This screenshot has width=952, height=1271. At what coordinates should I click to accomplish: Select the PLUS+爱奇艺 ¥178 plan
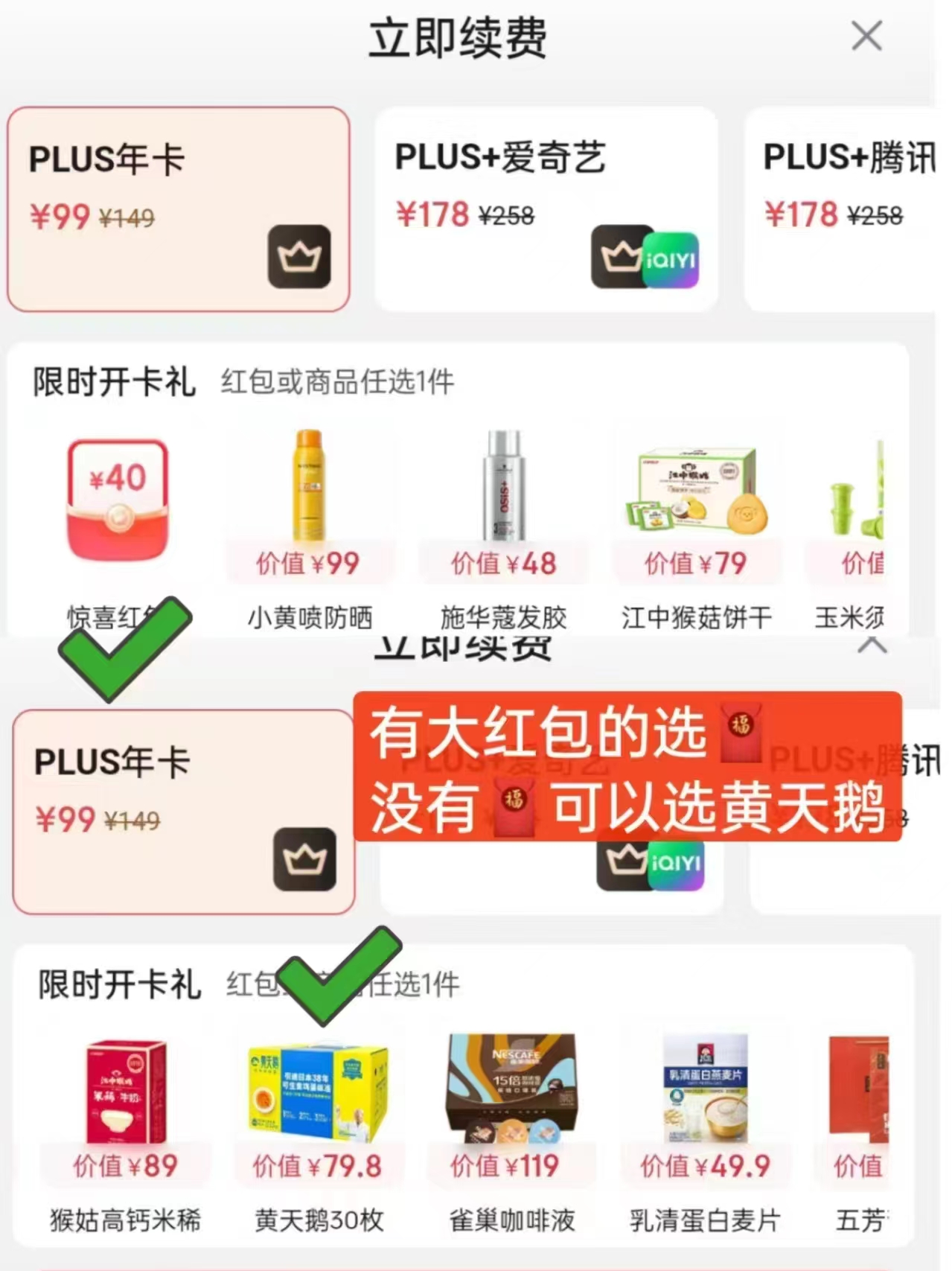pos(547,206)
